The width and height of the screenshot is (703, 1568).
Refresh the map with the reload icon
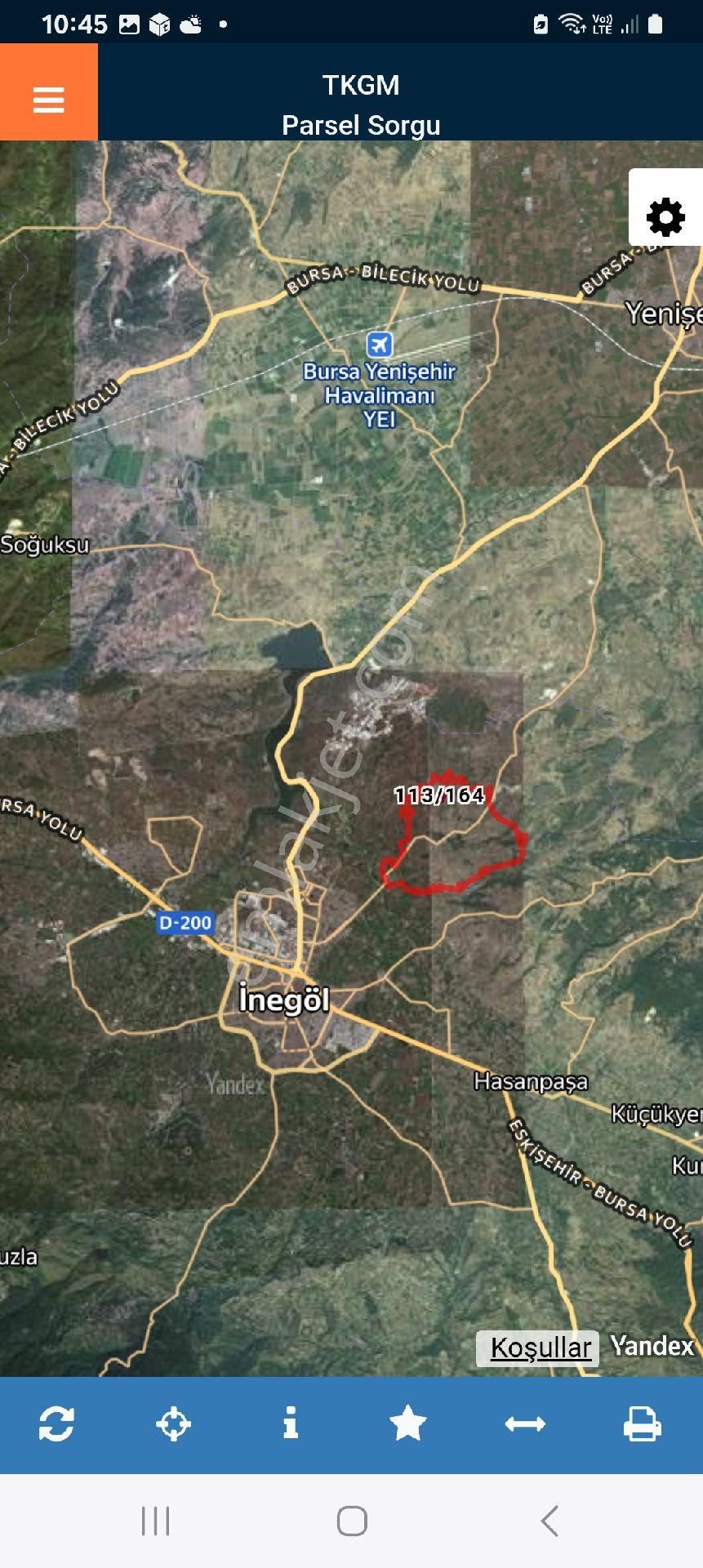(x=56, y=1423)
